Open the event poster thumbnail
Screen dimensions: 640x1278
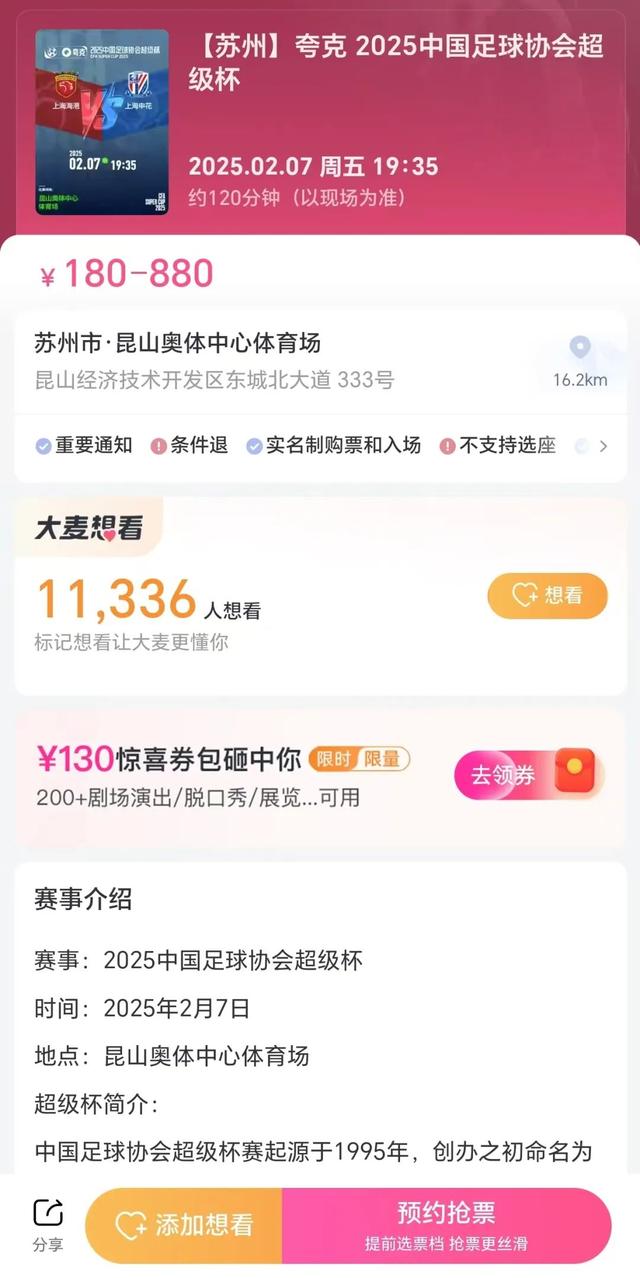click(102, 121)
